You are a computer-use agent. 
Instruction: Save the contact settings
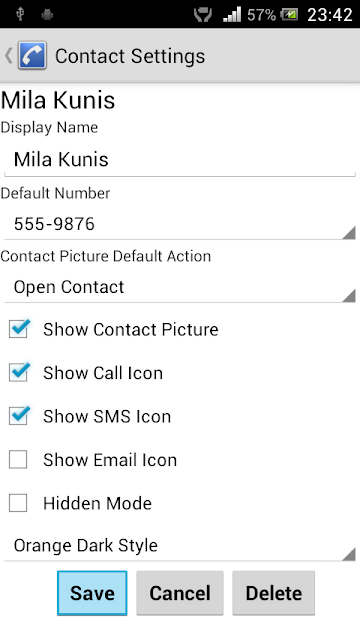point(92,593)
